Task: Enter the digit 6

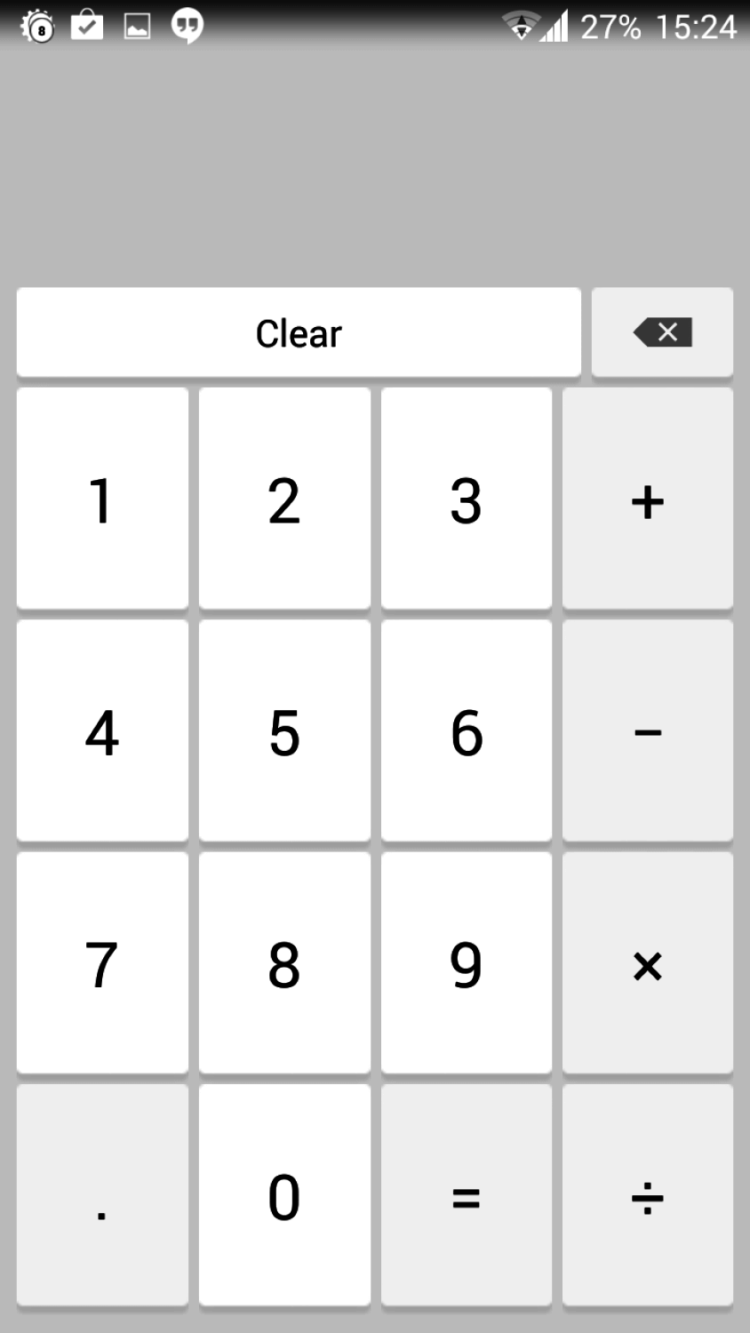Action: (x=466, y=731)
